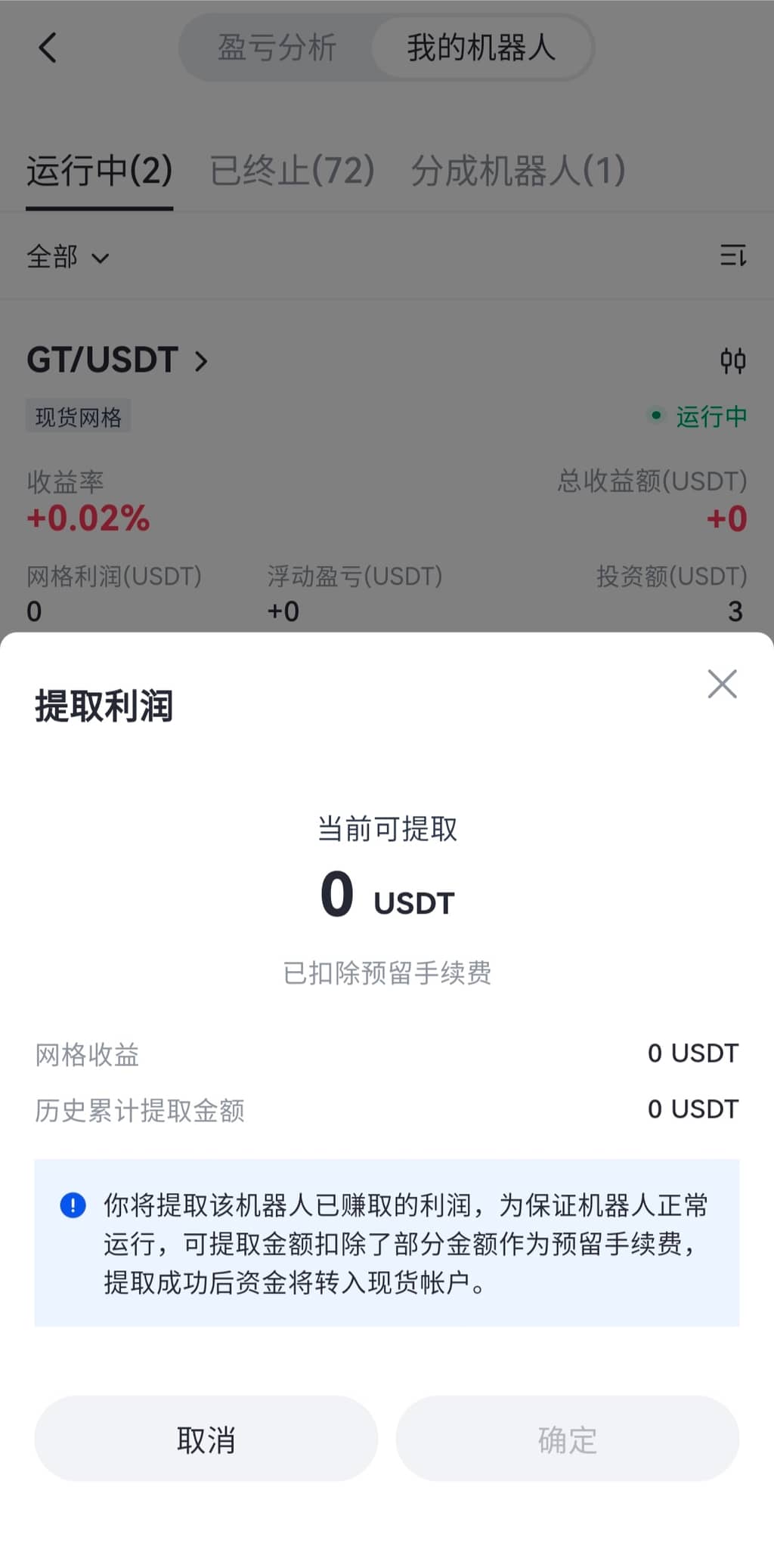The image size is (774, 1568).
Task: Open the sort options icon
Action: coord(732,255)
